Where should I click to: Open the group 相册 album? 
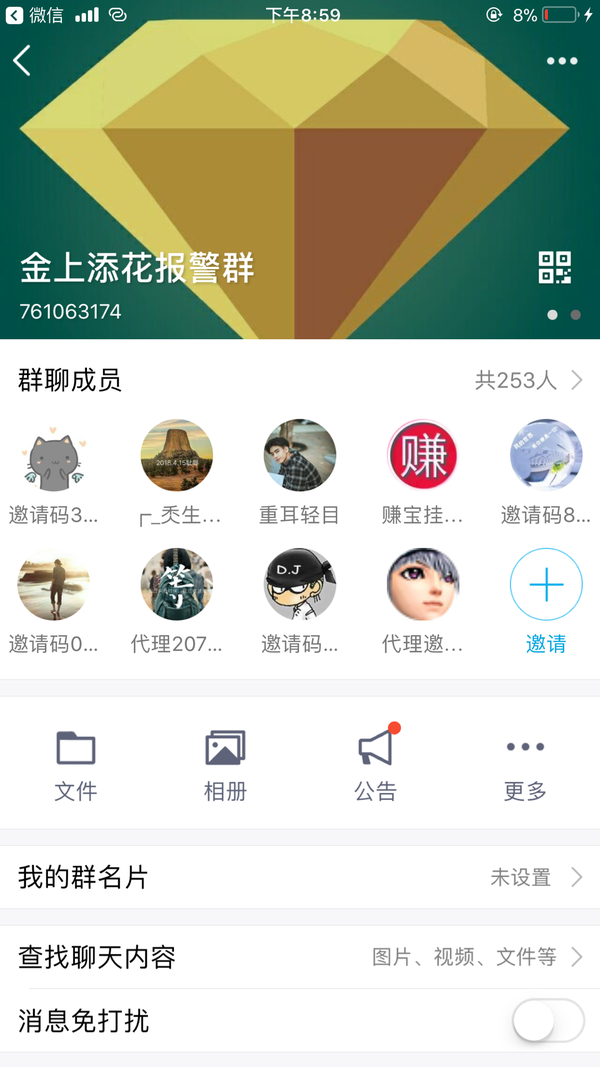point(225,765)
